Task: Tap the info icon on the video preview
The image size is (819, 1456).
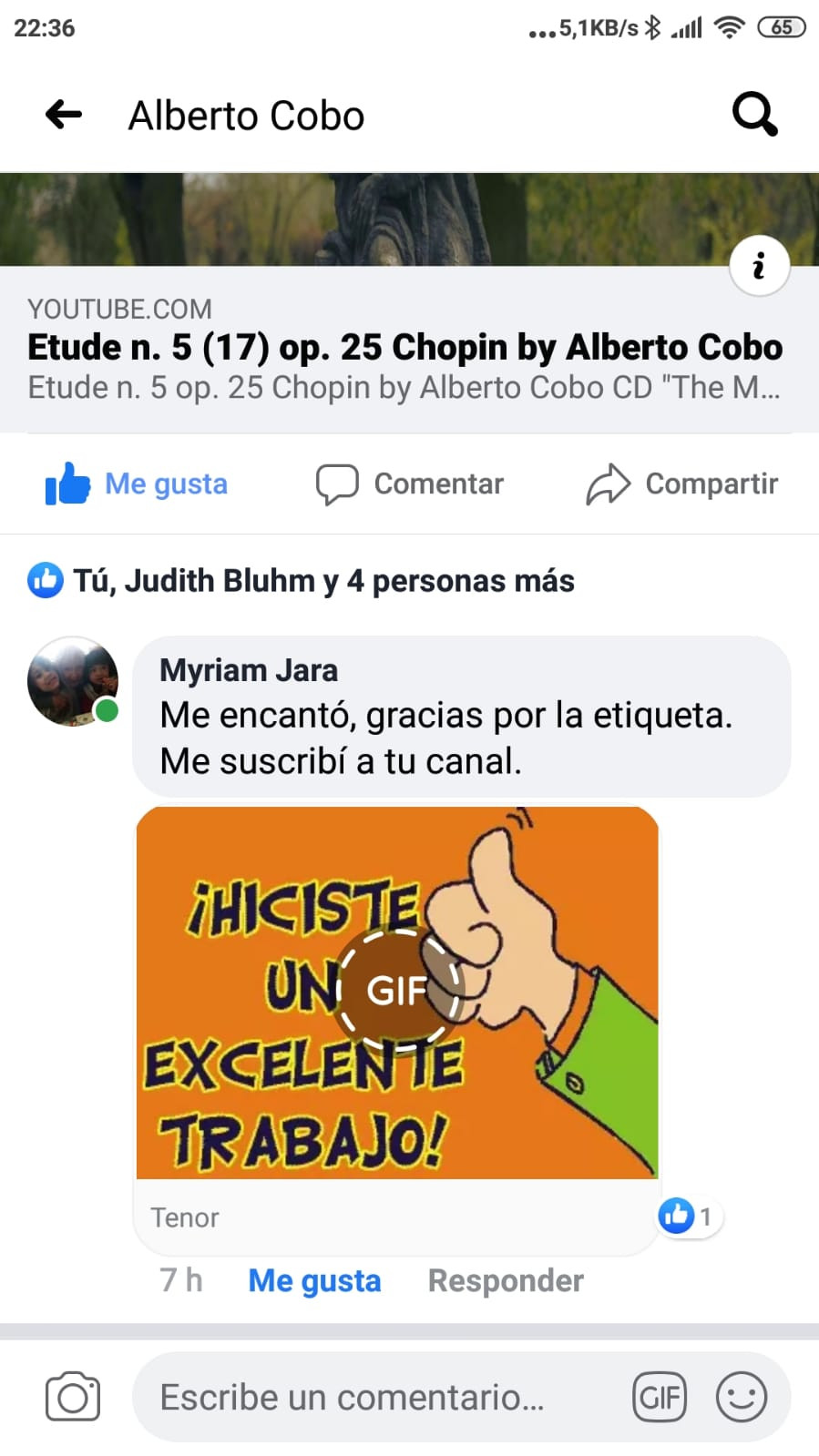Action: point(759,266)
